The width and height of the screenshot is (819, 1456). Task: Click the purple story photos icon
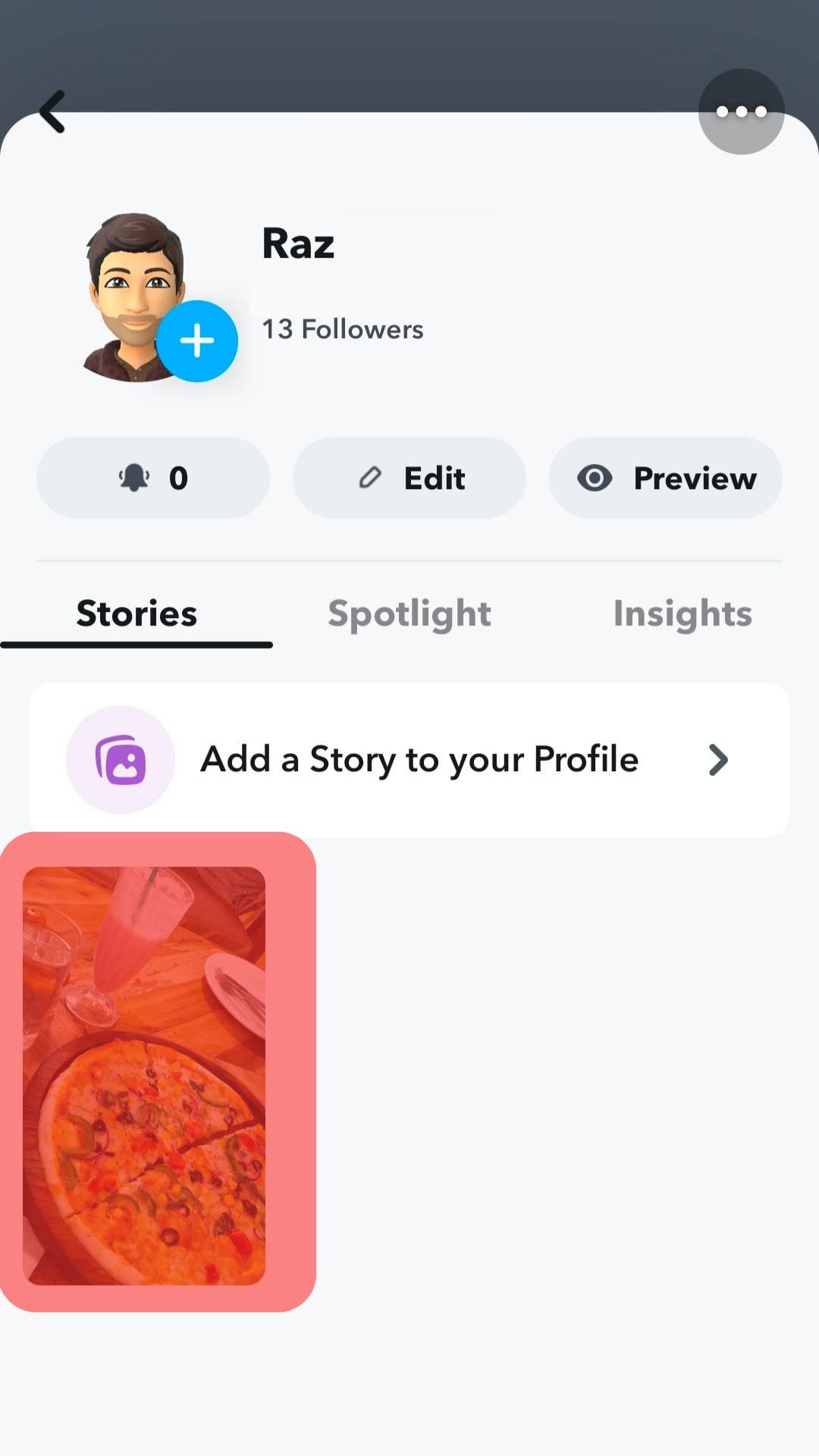point(121,759)
